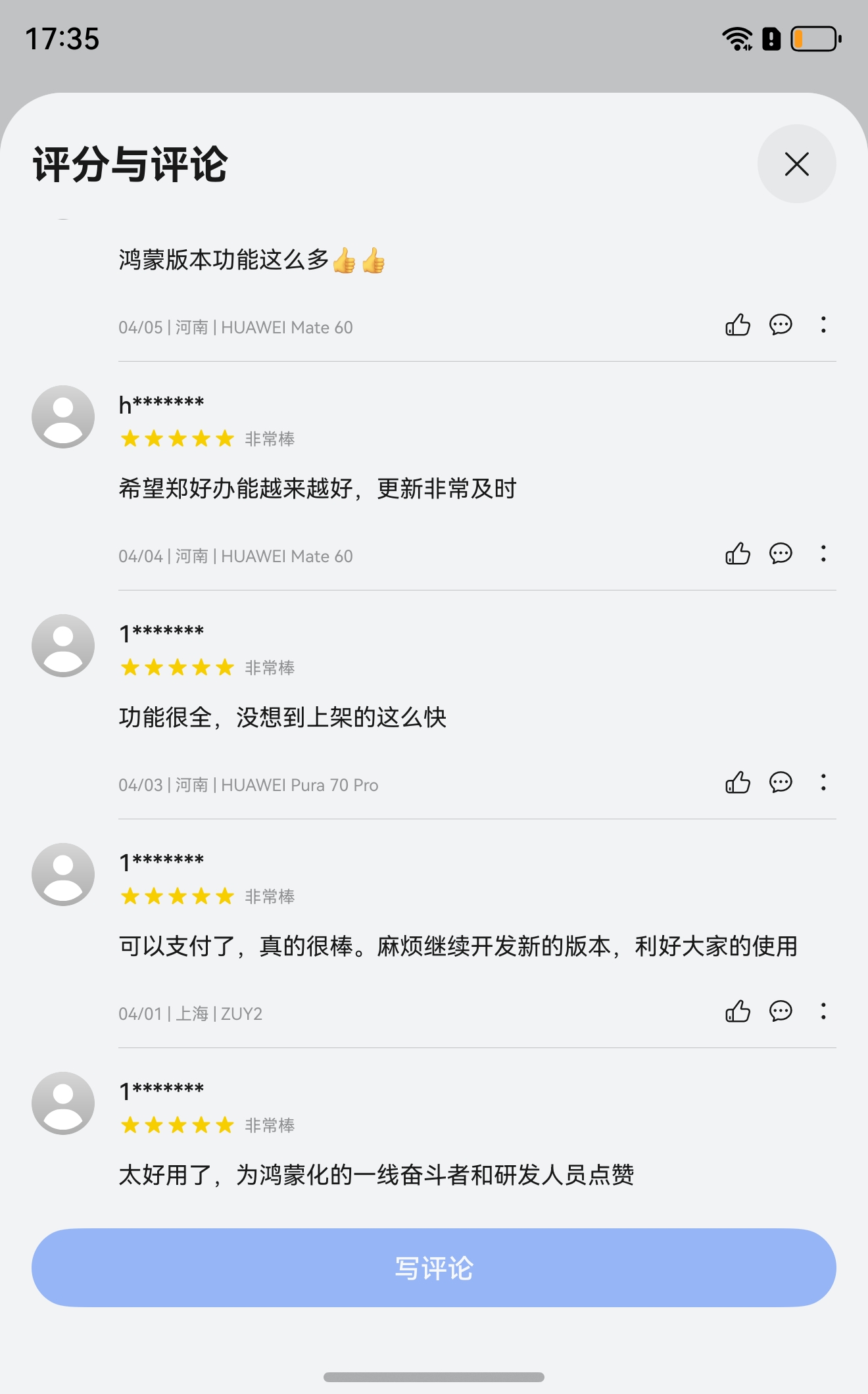Viewport: 868px width, 1394px height.
Task: Open comment bubble on the 功能很全 review
Action: [781, 783]
